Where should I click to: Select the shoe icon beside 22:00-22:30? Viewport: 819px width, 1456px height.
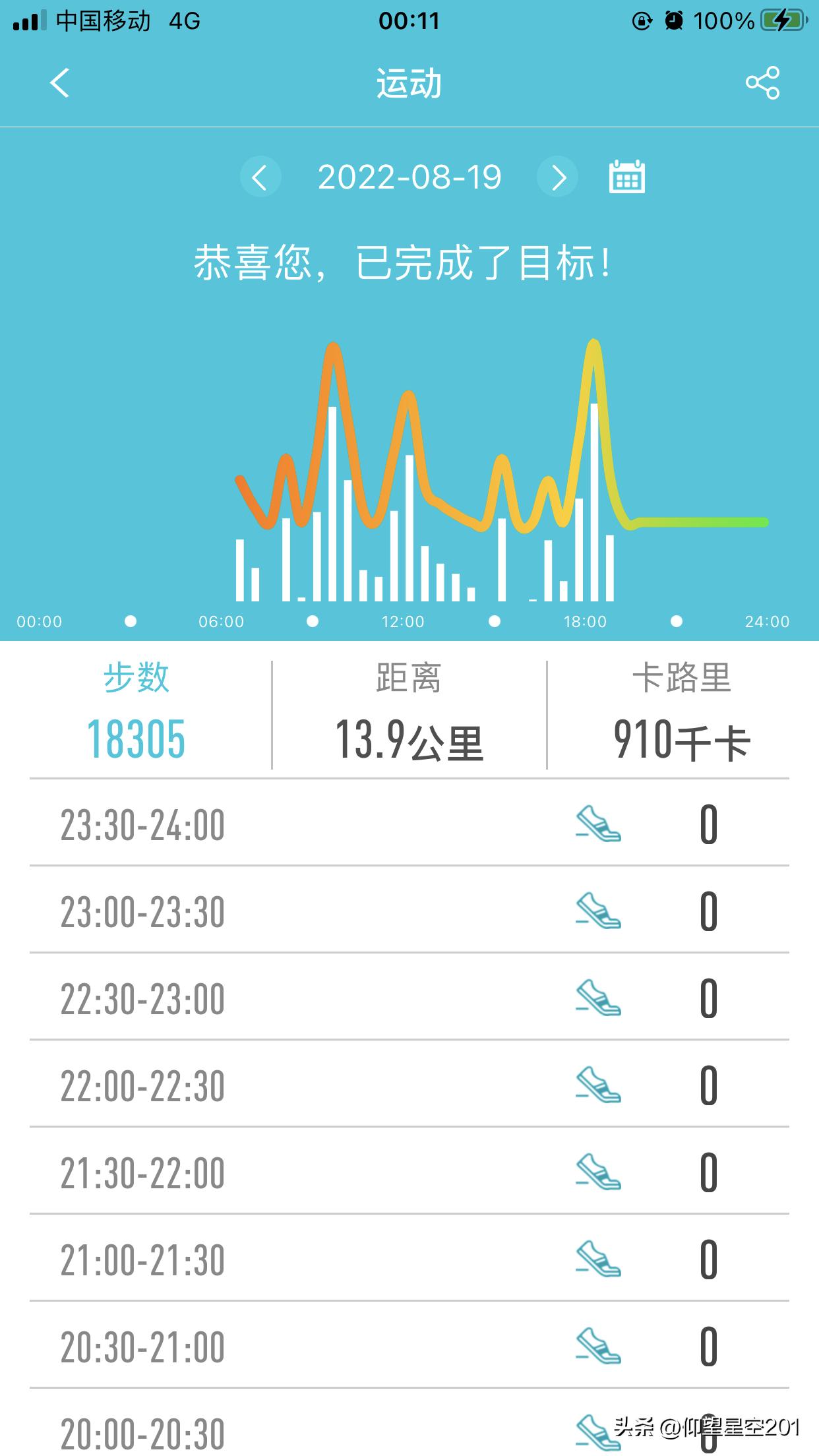pos(599,1085)
